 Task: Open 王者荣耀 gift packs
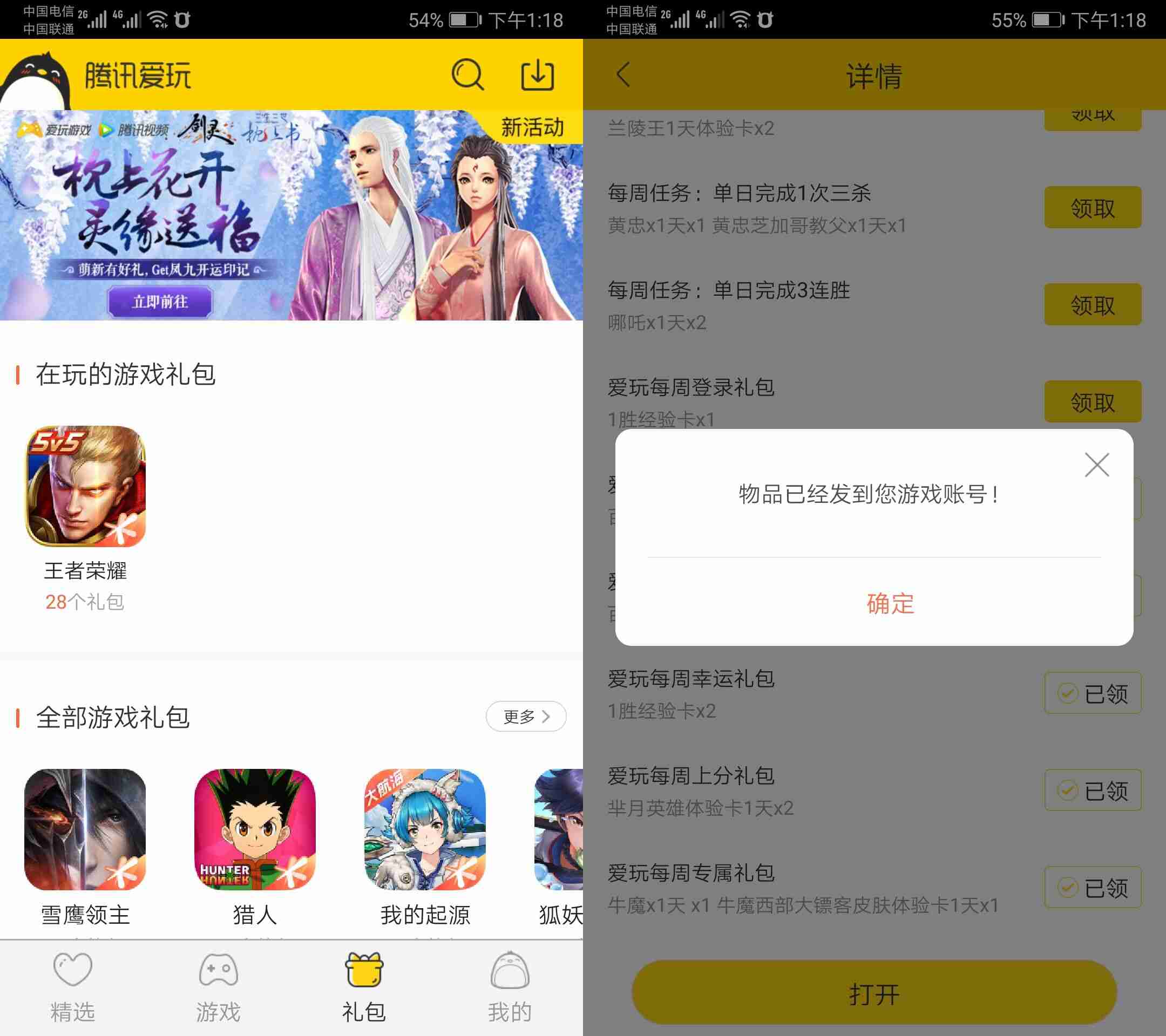86,486
